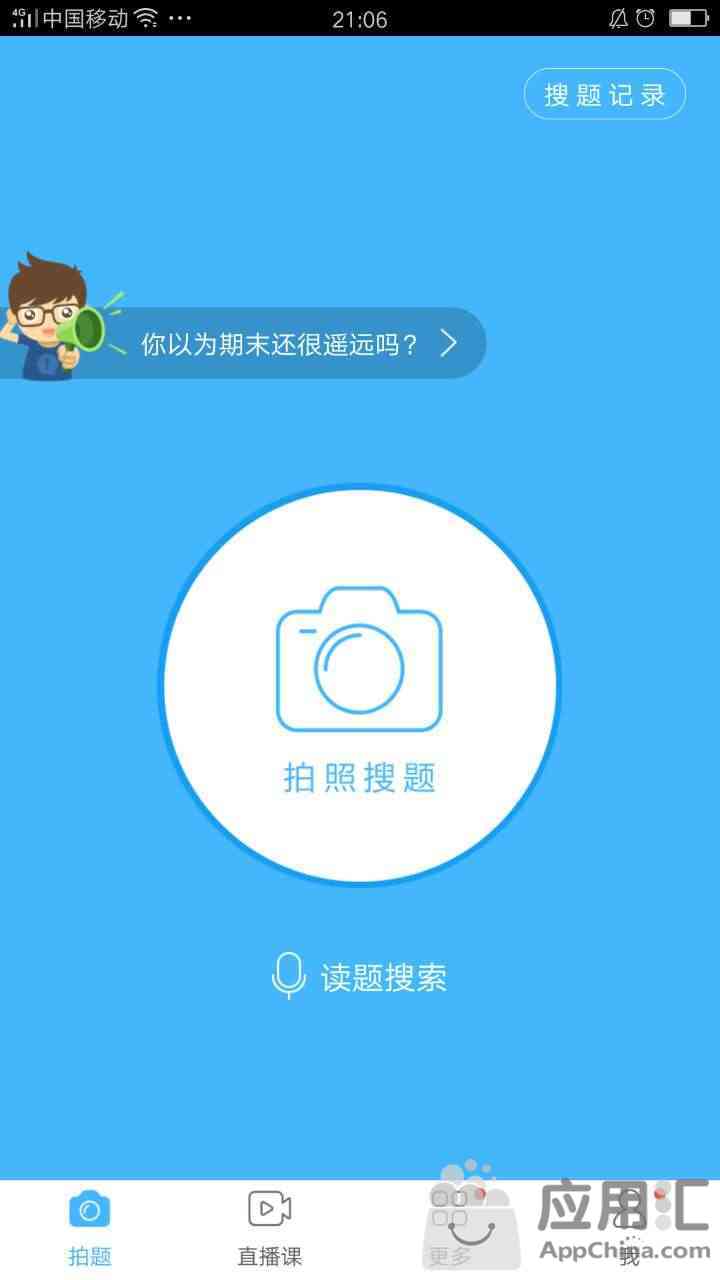Open the 更多 tab
The image size is (720, 1280).
point(450,1229)
